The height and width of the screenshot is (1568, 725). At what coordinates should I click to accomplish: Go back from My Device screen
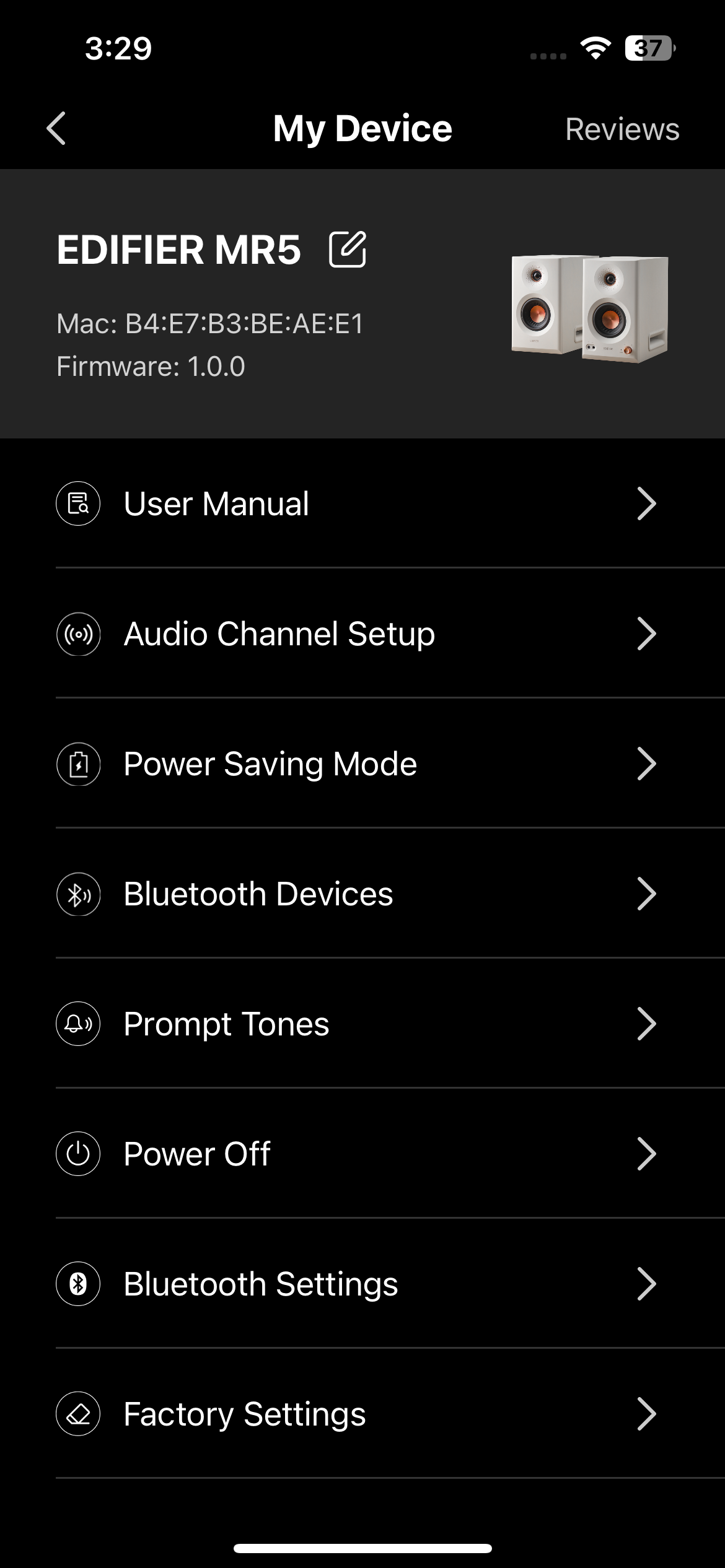click(x=56, y=129)
